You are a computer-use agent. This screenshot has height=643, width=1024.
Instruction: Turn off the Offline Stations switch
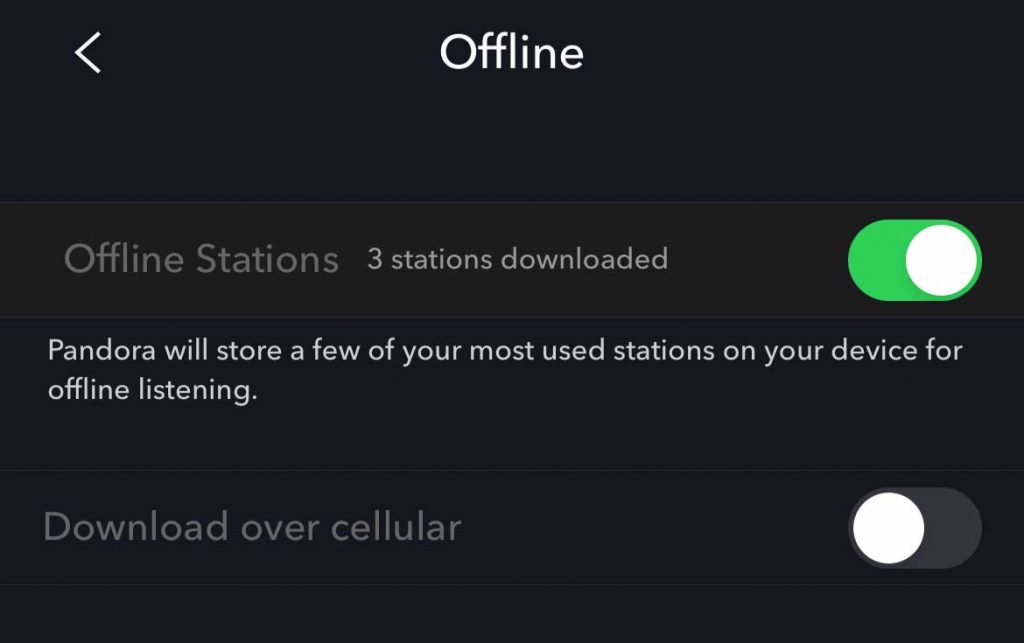point(914,260)
